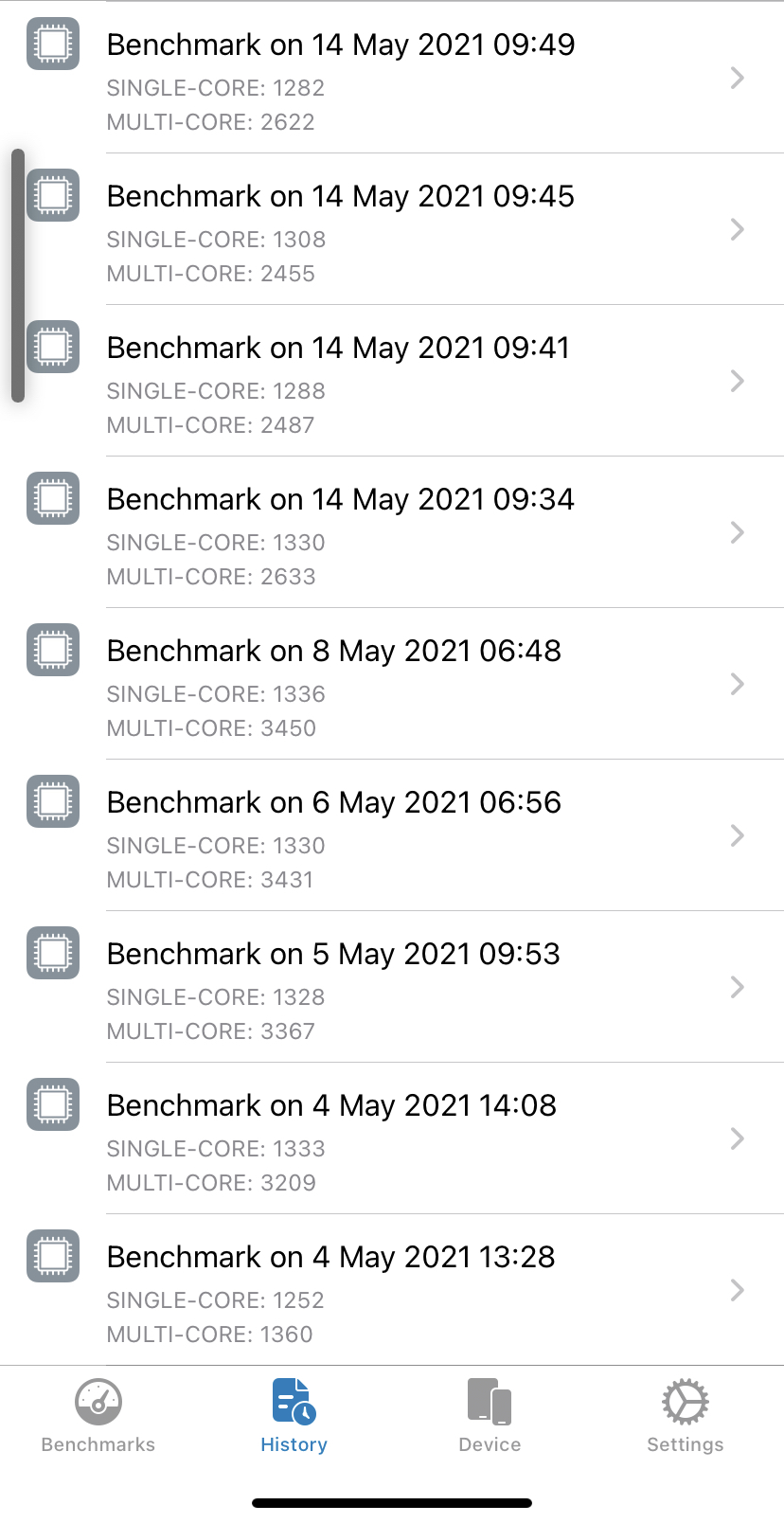Open benchmark on 6 May 2021 06:56
The image size is (784, 1523).
click(392, 837)
